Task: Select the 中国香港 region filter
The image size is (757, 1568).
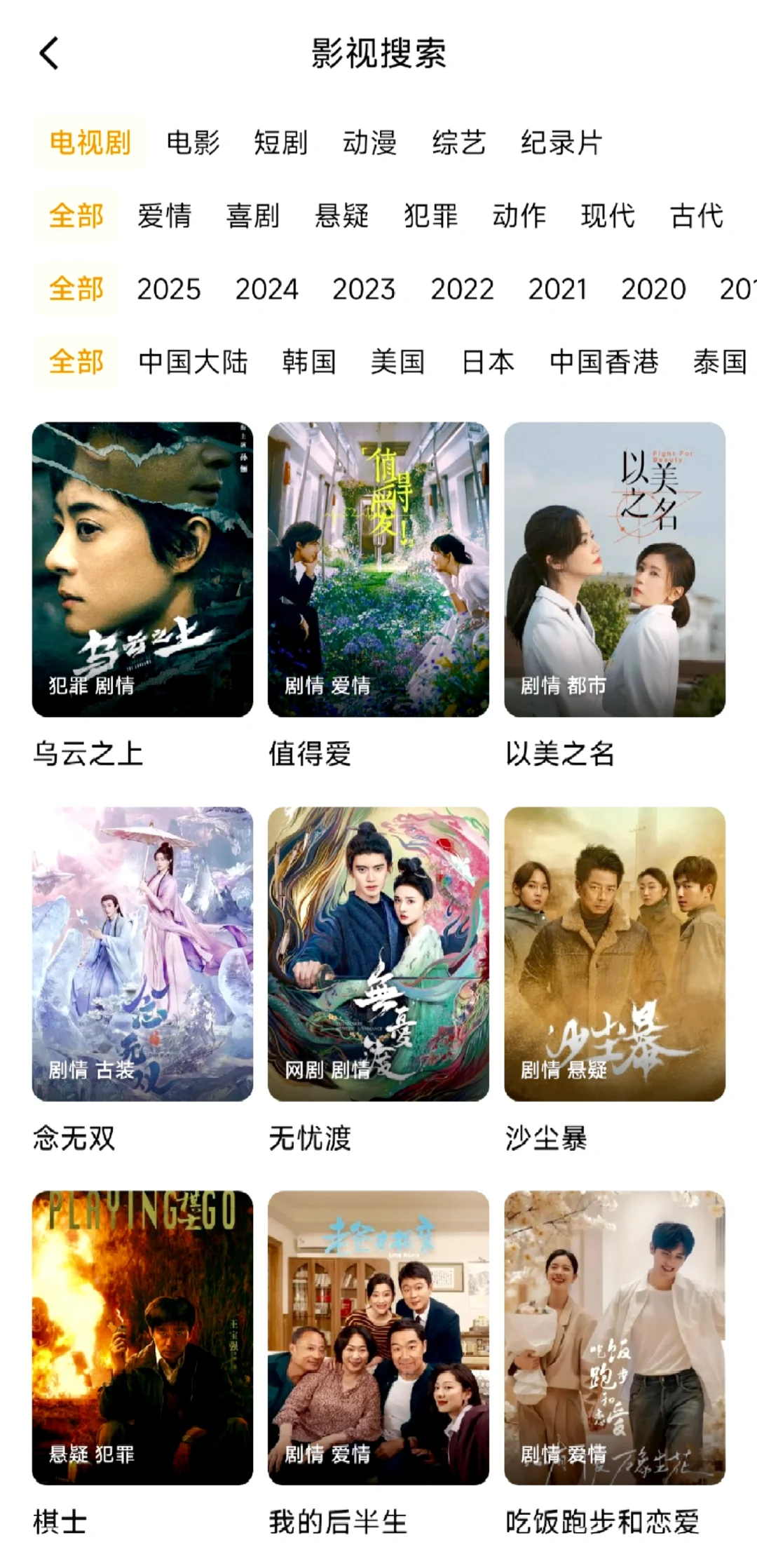Action: coord(603,362)
